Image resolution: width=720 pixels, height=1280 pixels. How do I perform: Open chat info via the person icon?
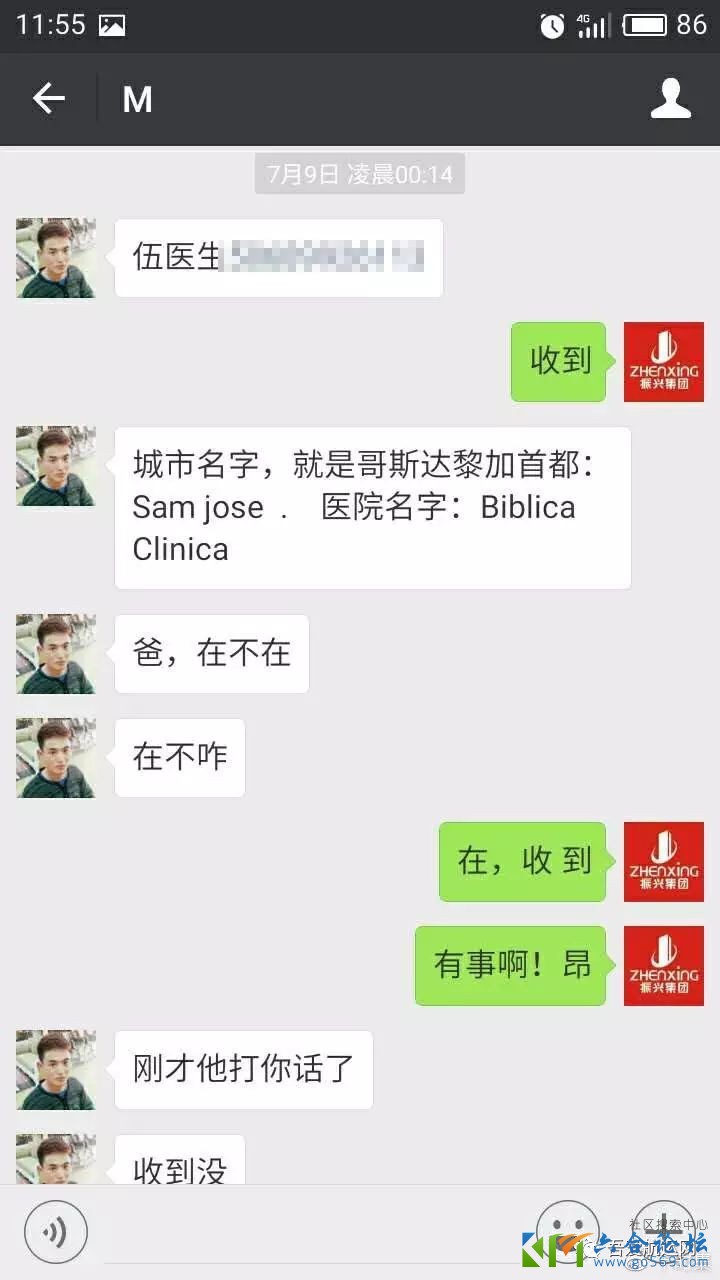click(x=671, y=99)
